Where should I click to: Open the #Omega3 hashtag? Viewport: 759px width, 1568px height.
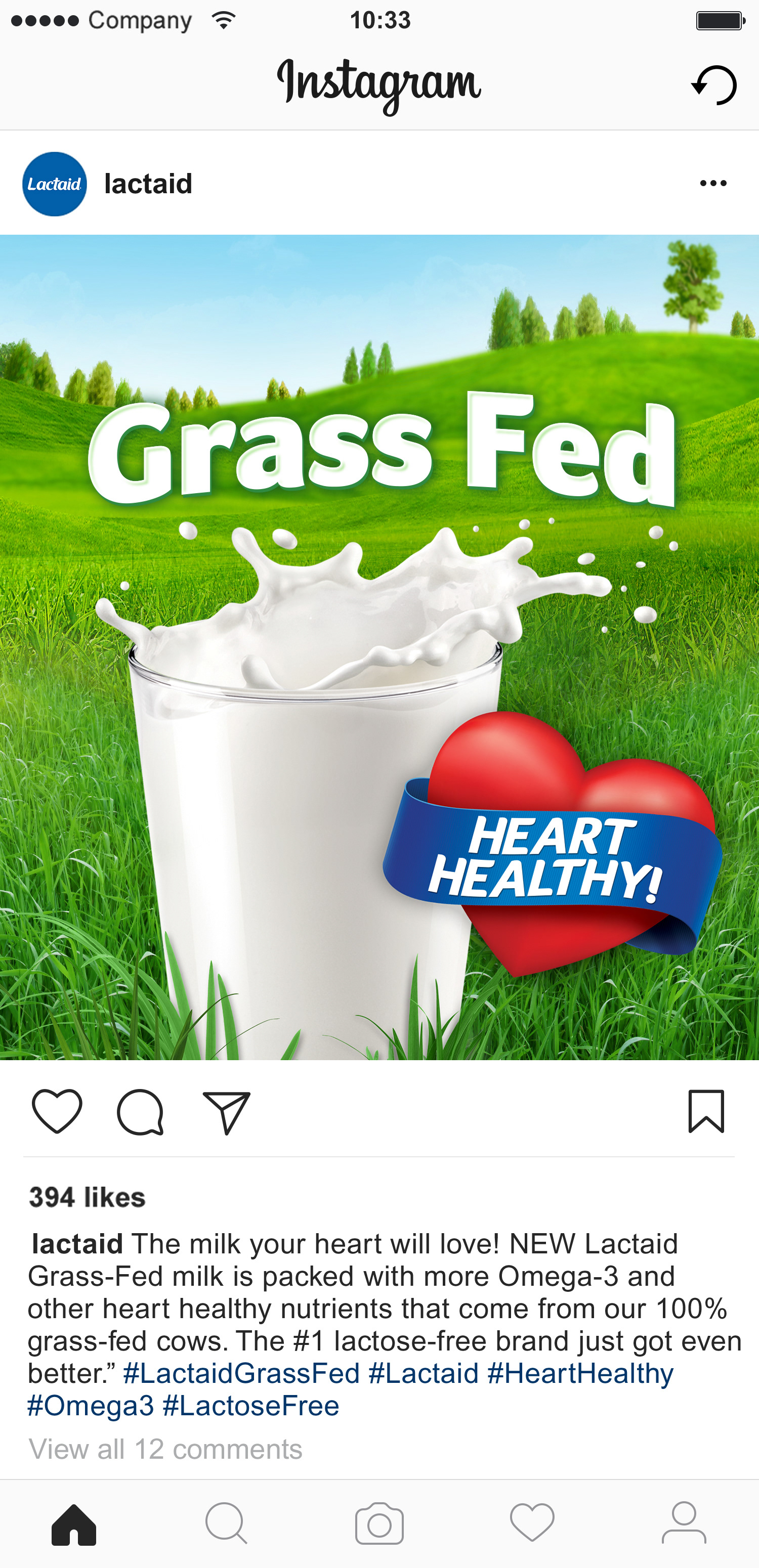91,1406
